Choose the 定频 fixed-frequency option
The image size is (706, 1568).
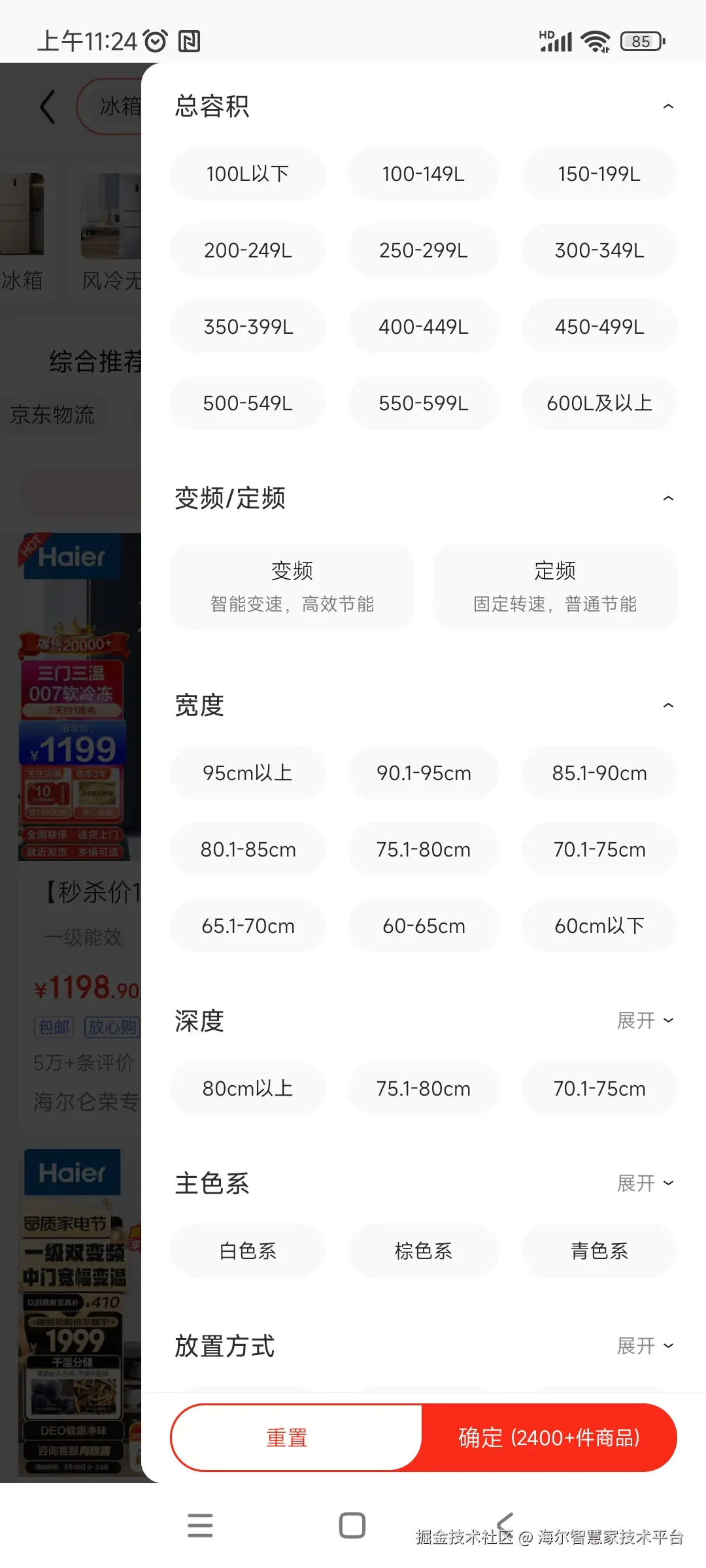coord(554,586)
